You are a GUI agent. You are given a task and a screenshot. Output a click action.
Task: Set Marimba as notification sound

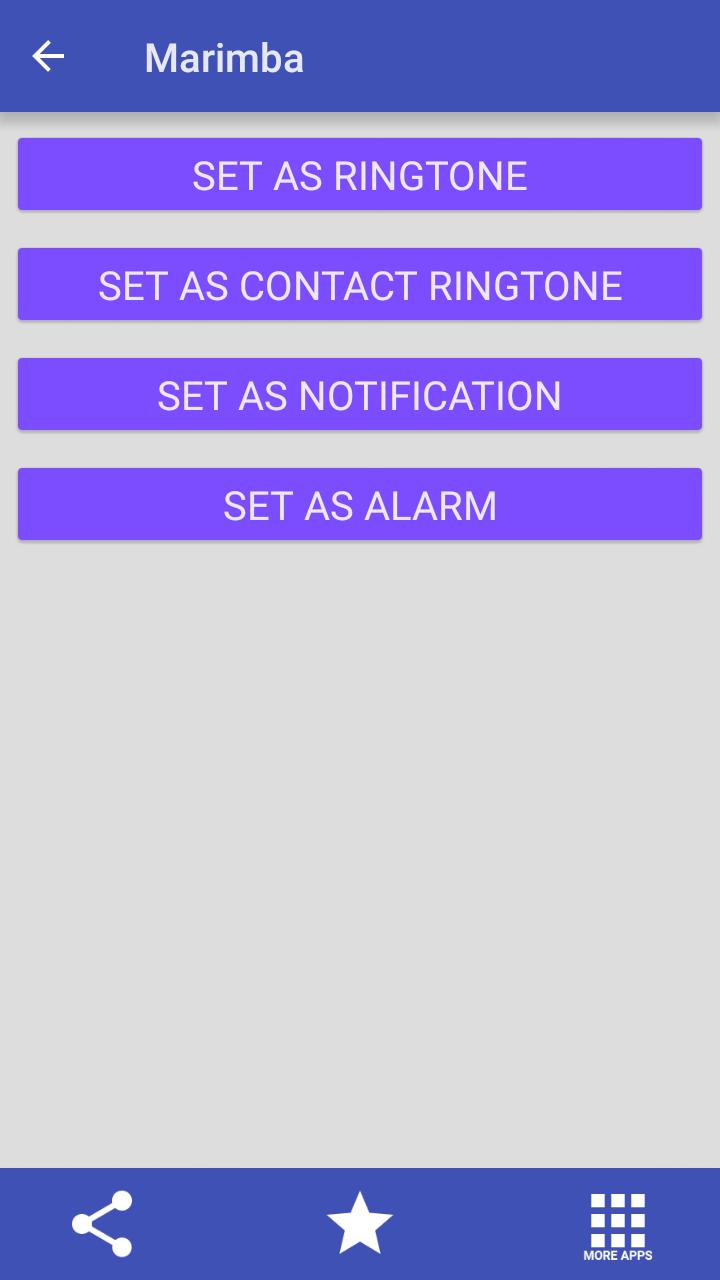[360, 395]
